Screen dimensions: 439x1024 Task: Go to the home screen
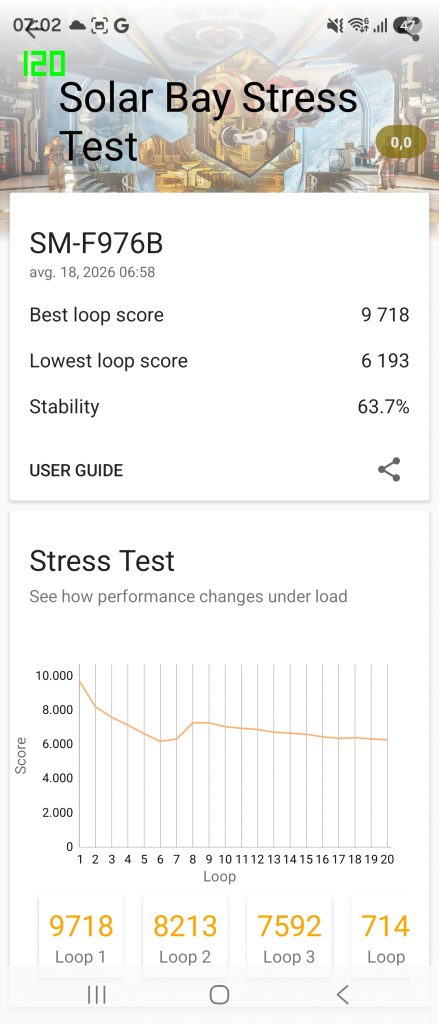click(x=220, y=995)
